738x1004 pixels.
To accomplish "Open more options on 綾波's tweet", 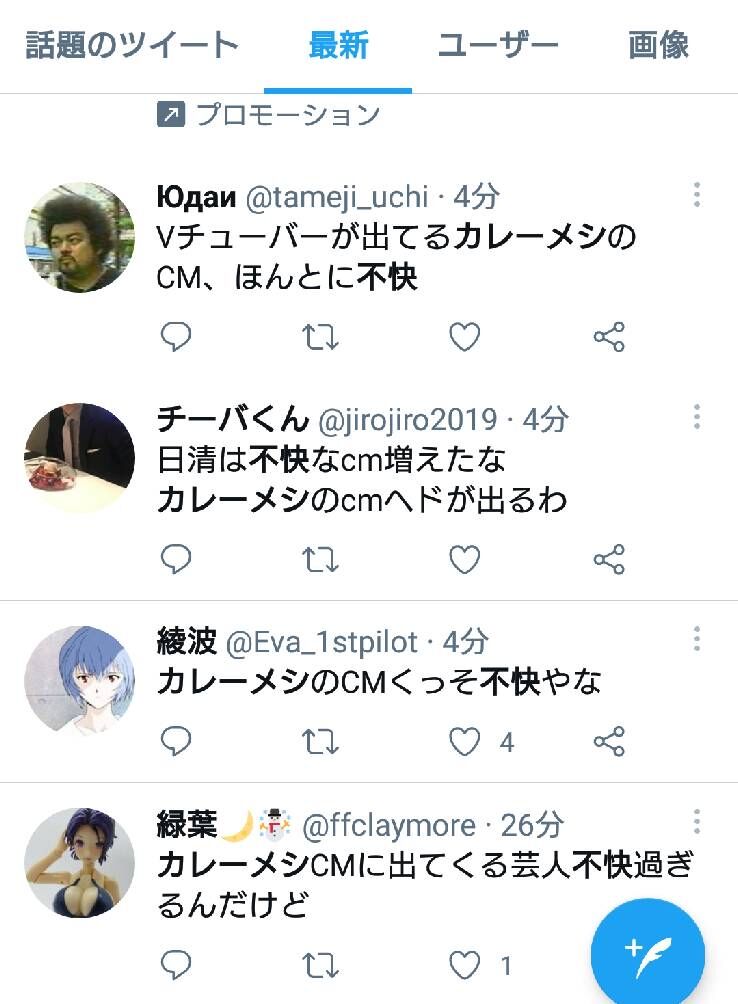I will pos(696,636).
